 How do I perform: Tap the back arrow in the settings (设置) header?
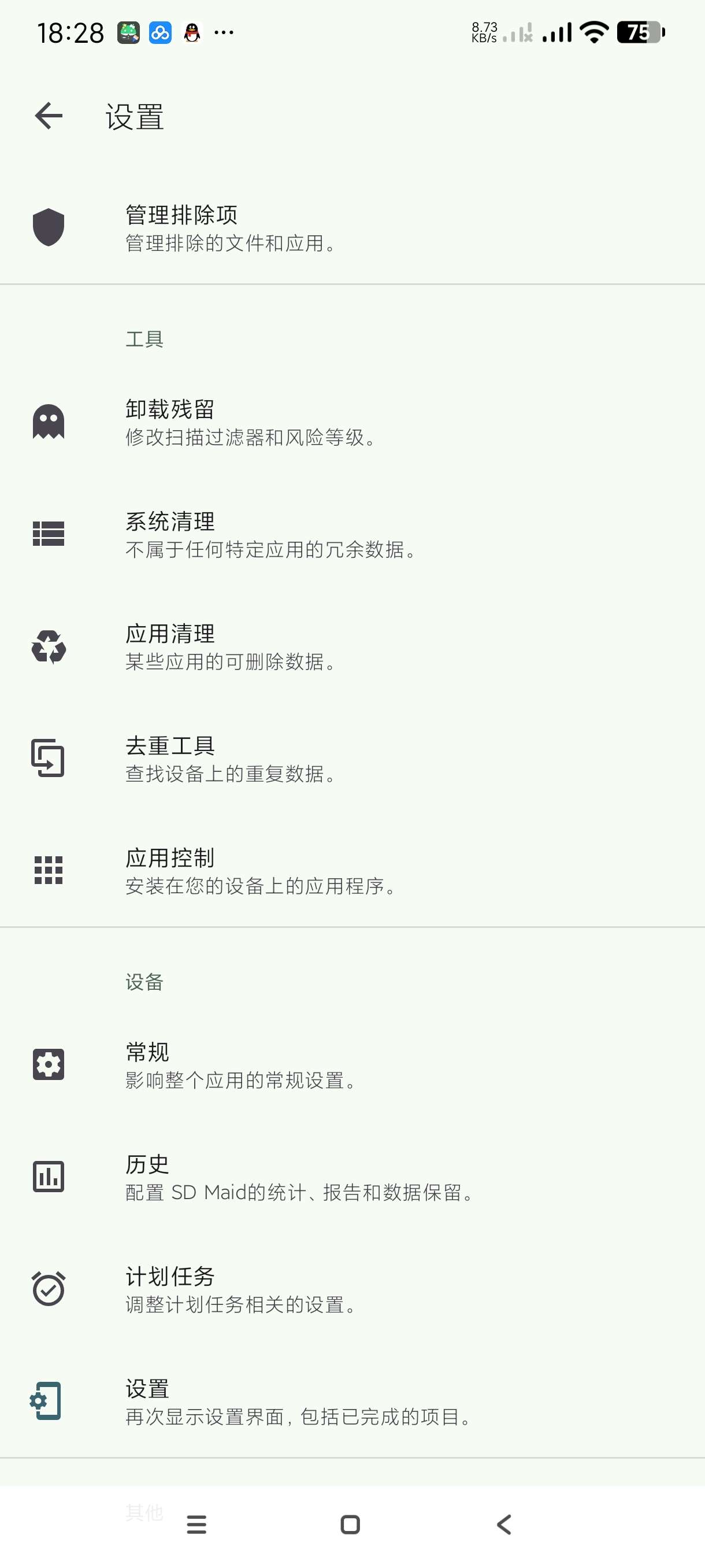(x=49, y=116)
